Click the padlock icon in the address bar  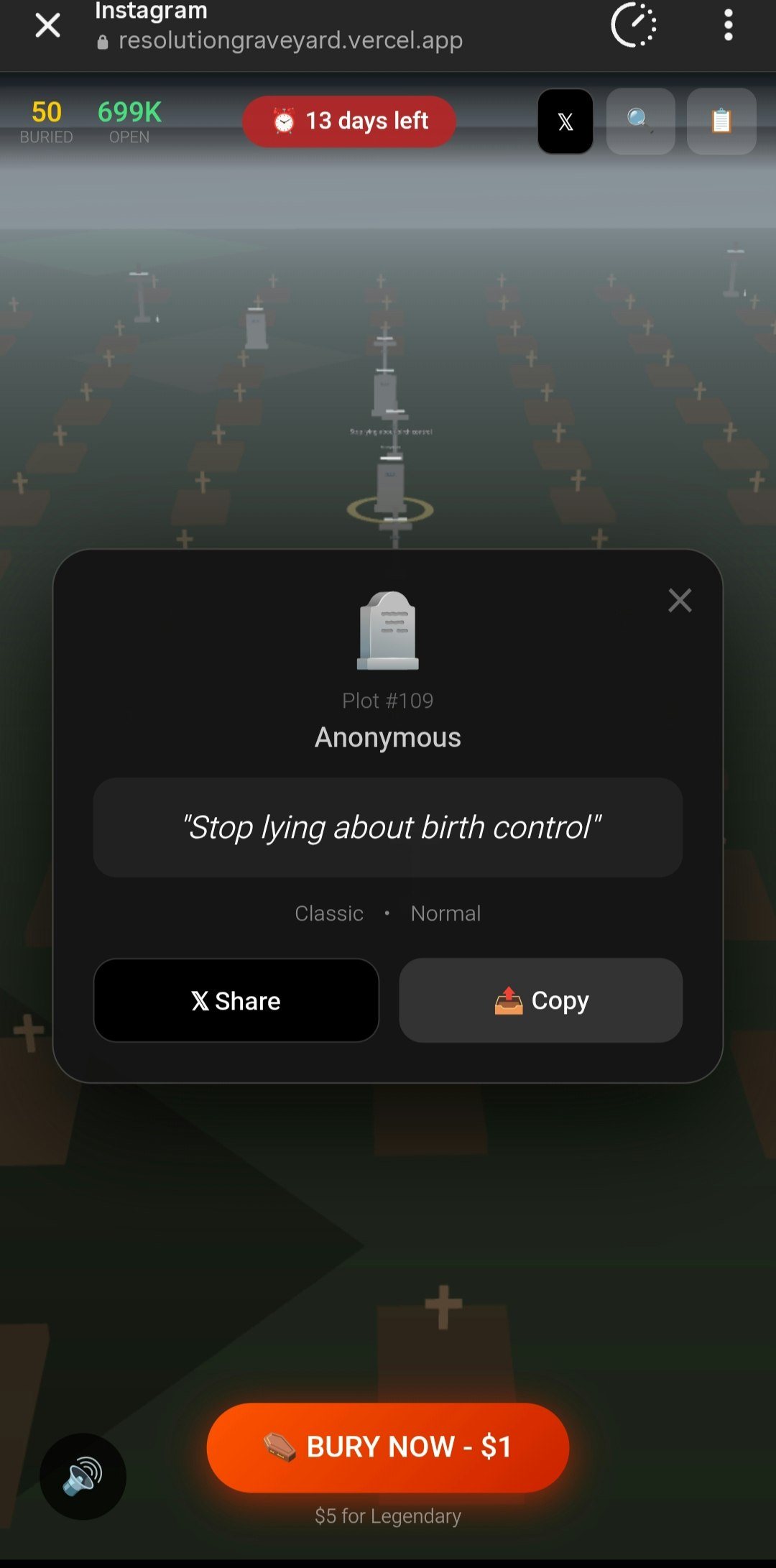[x=103, y=41]
